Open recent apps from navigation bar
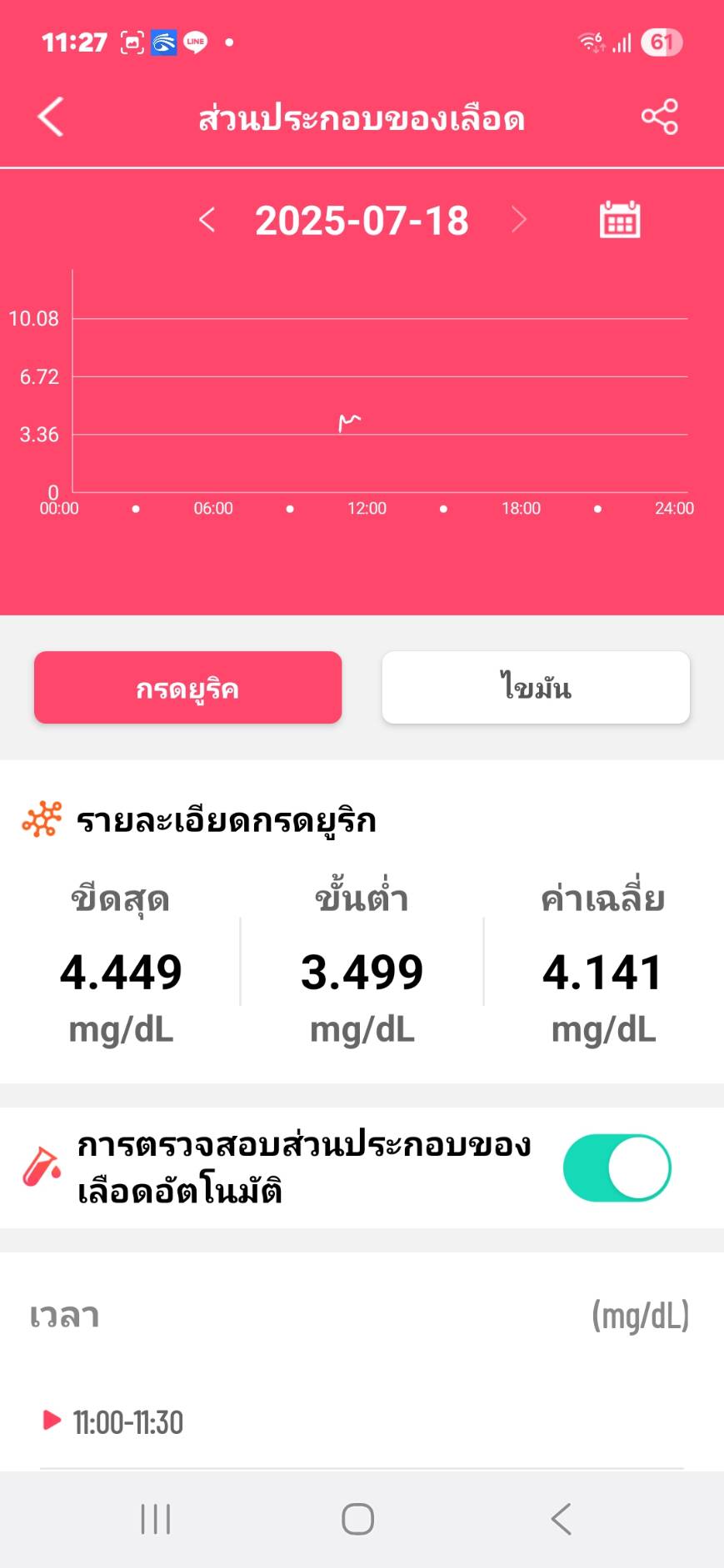Viewport: 724px width, 1568px height. (156, 1519)
